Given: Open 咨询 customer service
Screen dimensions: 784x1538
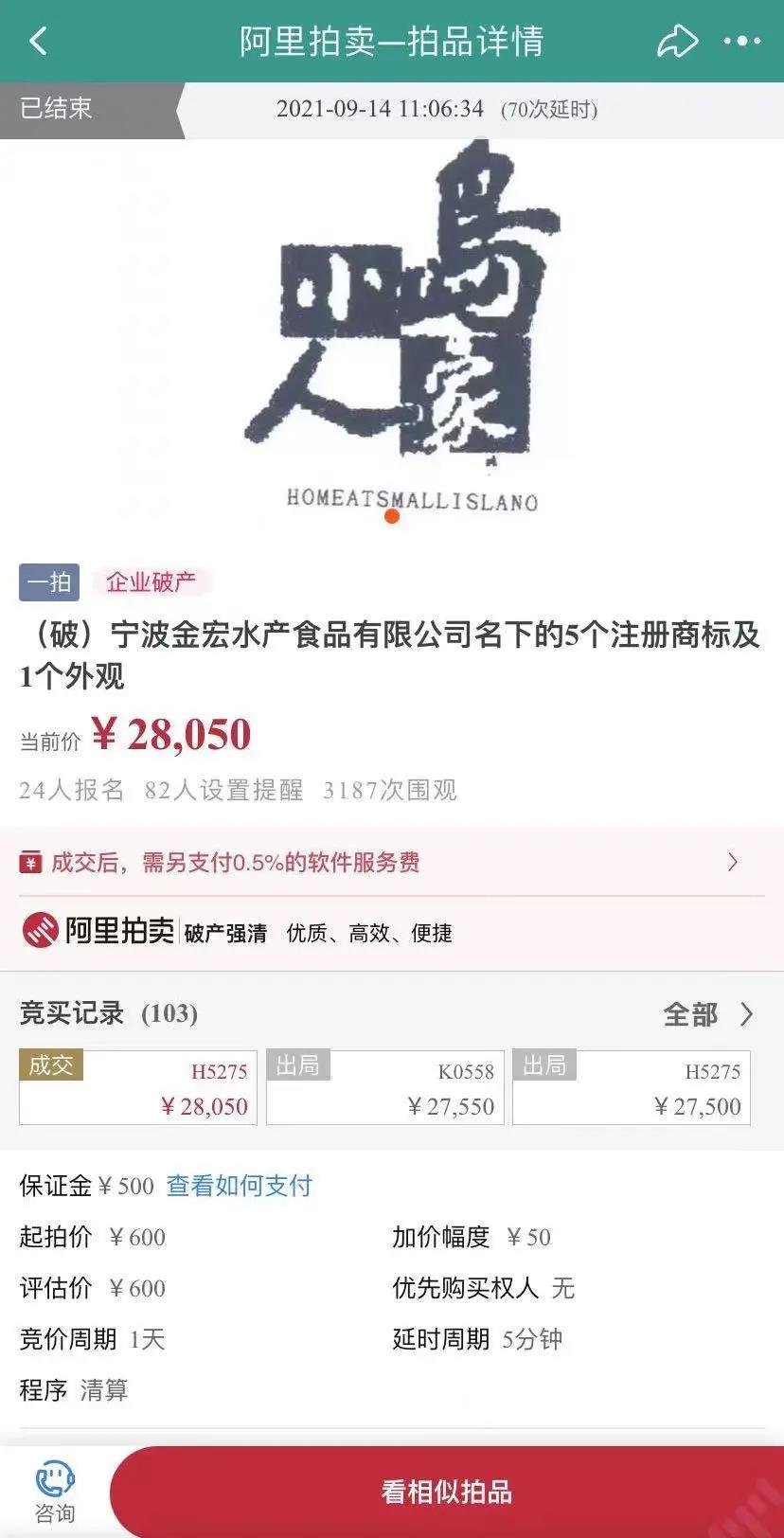Looking at the screenshot, I should (x=55, y=1492).
